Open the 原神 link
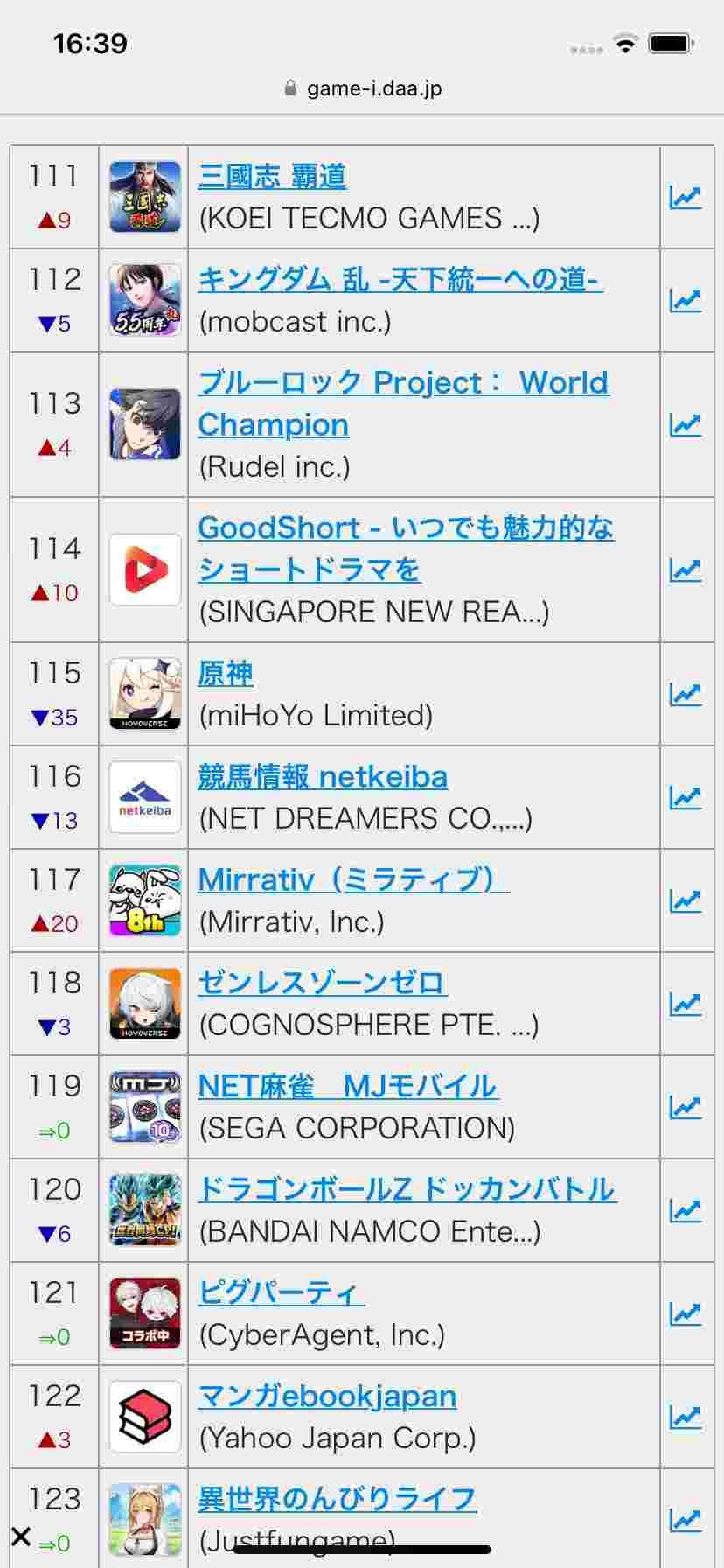The width and height of the screenshot is (724, 1568). 226,674
